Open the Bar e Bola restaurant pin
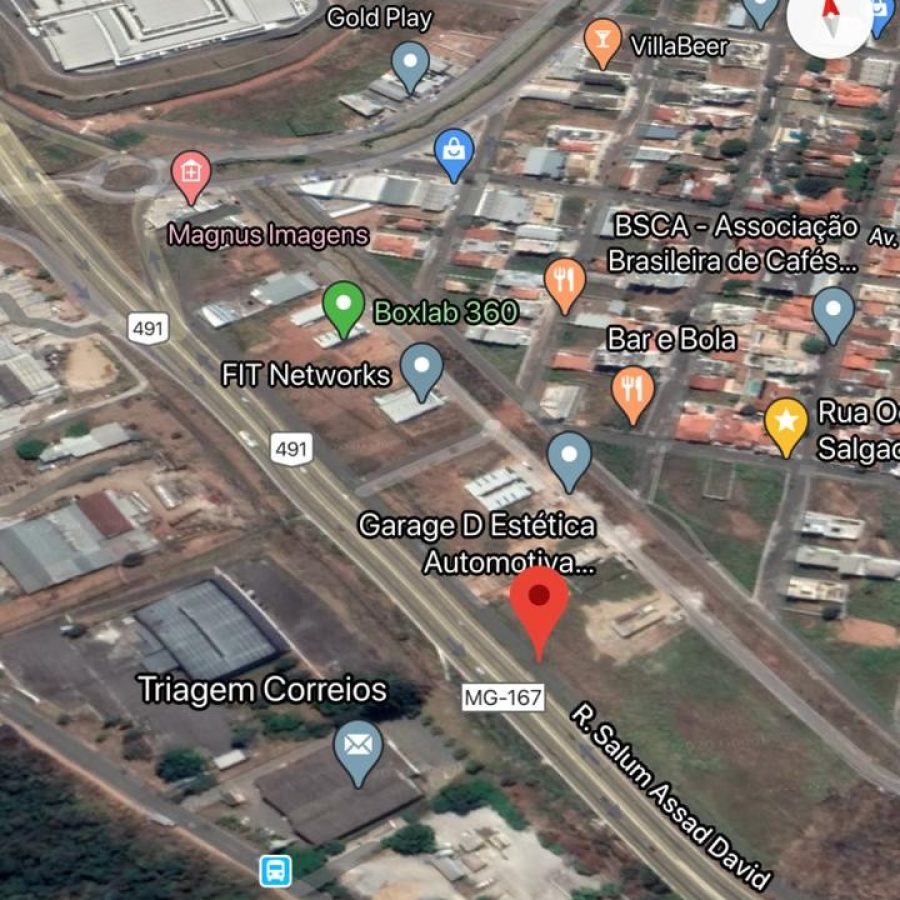This screenshot has height=900, width=900. (x=633, y=390)
